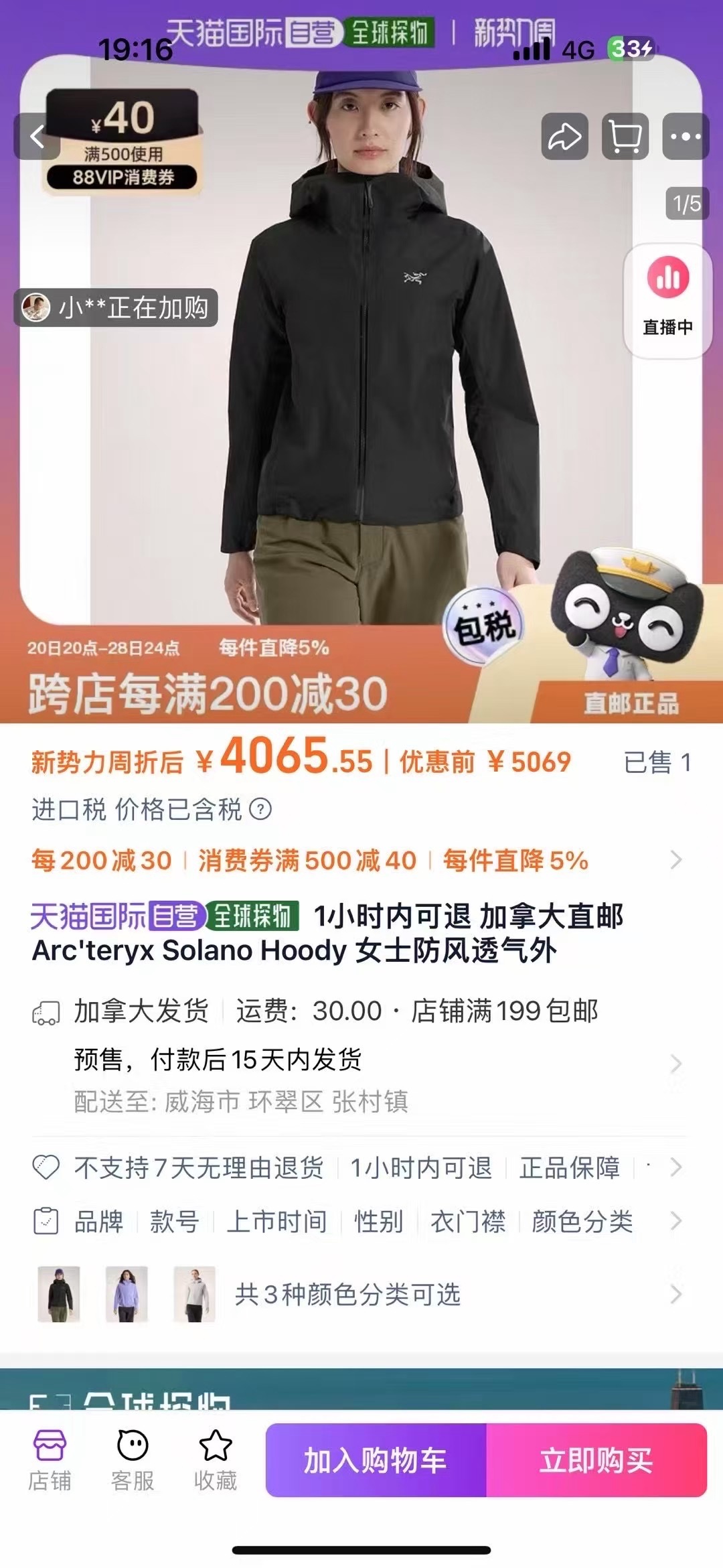This screenshot has height=1568, width=723.
Task: Tap 立即购买 to buy now
Action: point(596,1460)
